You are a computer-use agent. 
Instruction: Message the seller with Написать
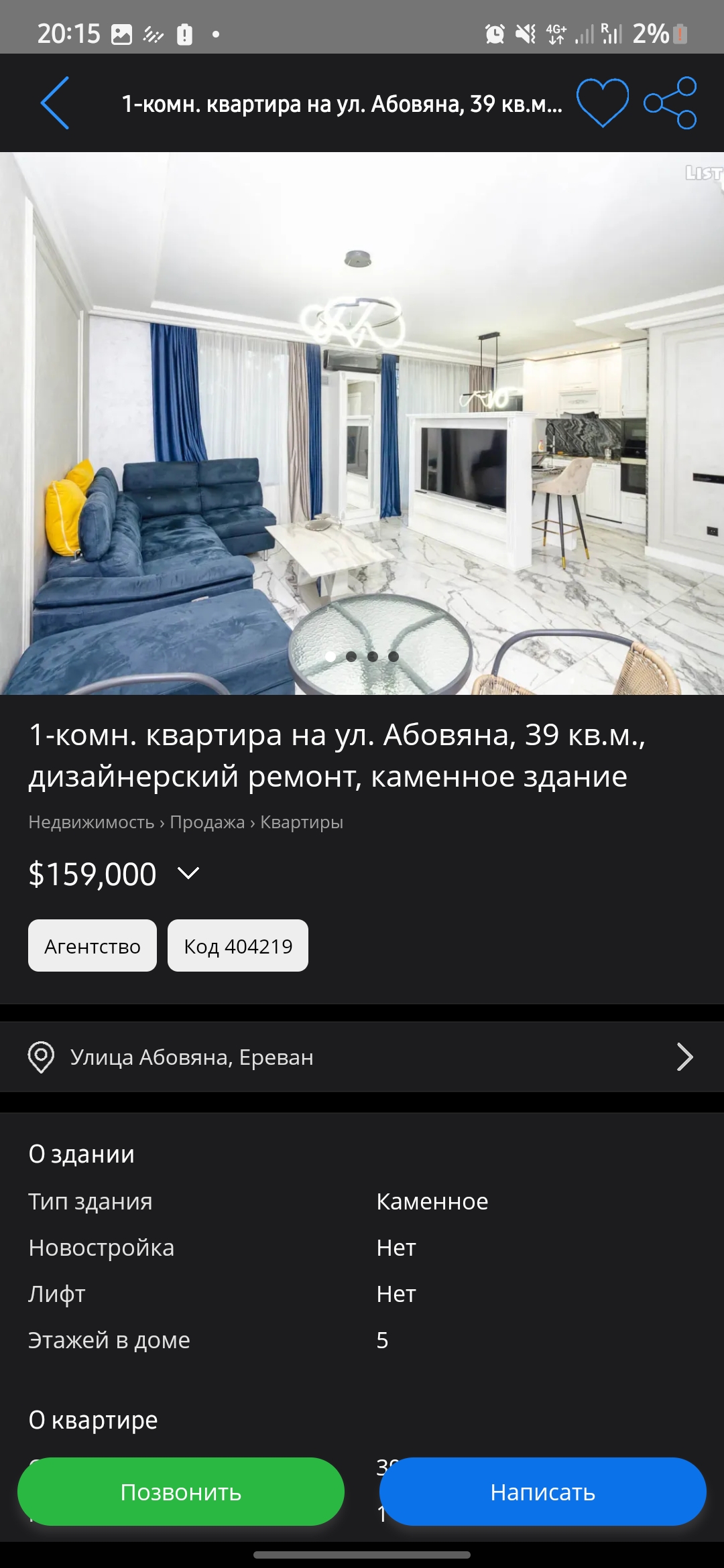click(543, 1492)
